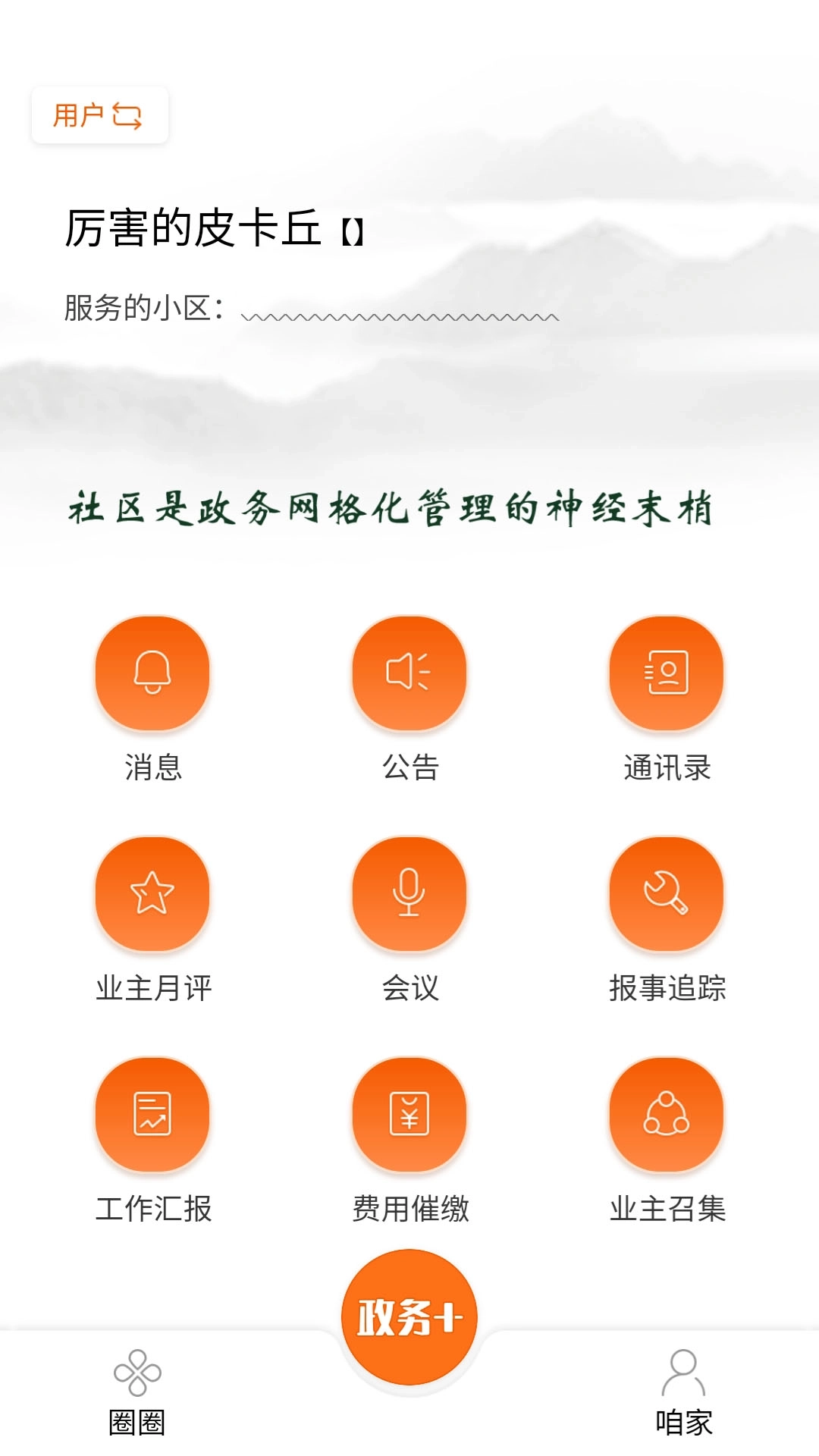Tap the refresh arrows next to 用户
The image size is (819, 1456).
(129, 115)
